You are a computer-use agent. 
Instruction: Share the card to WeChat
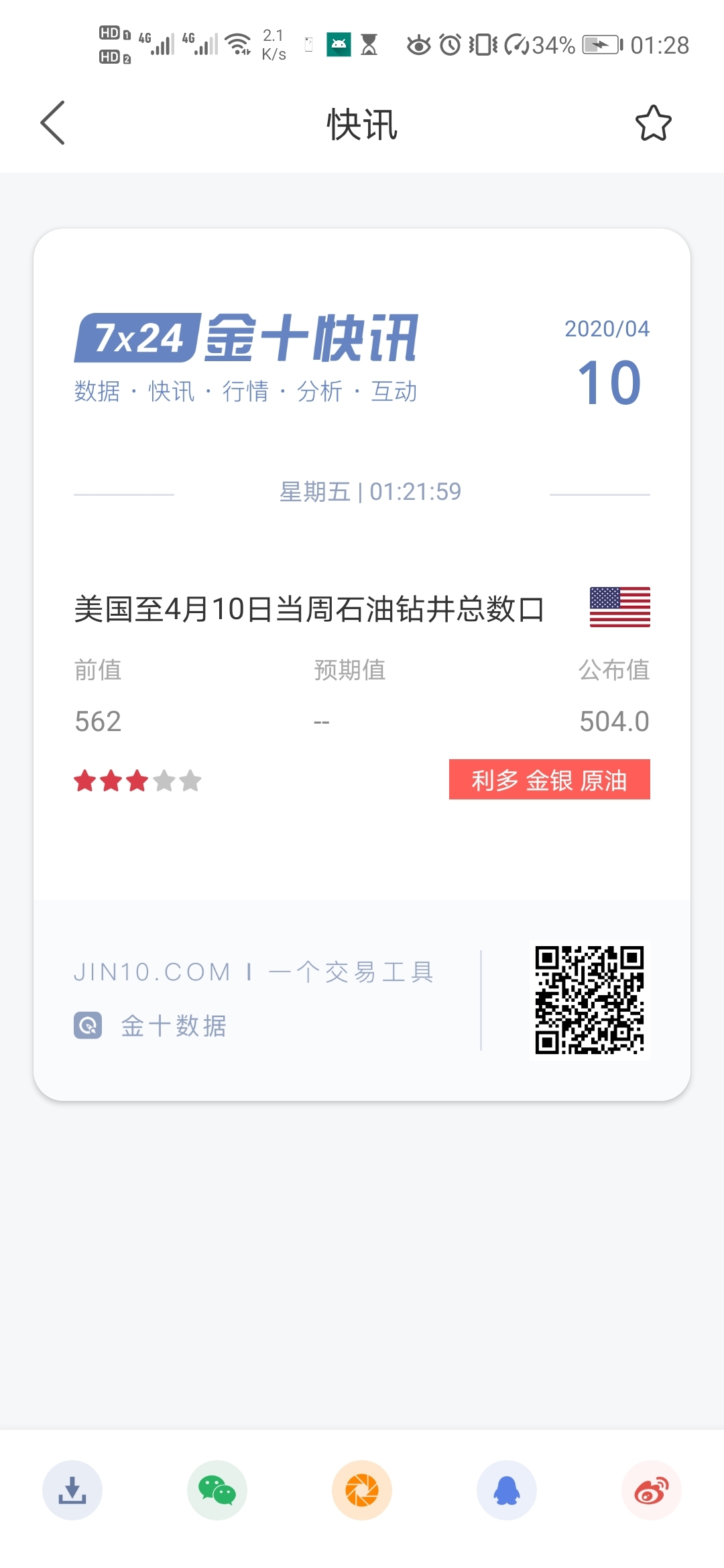(x=217, y=1490)
